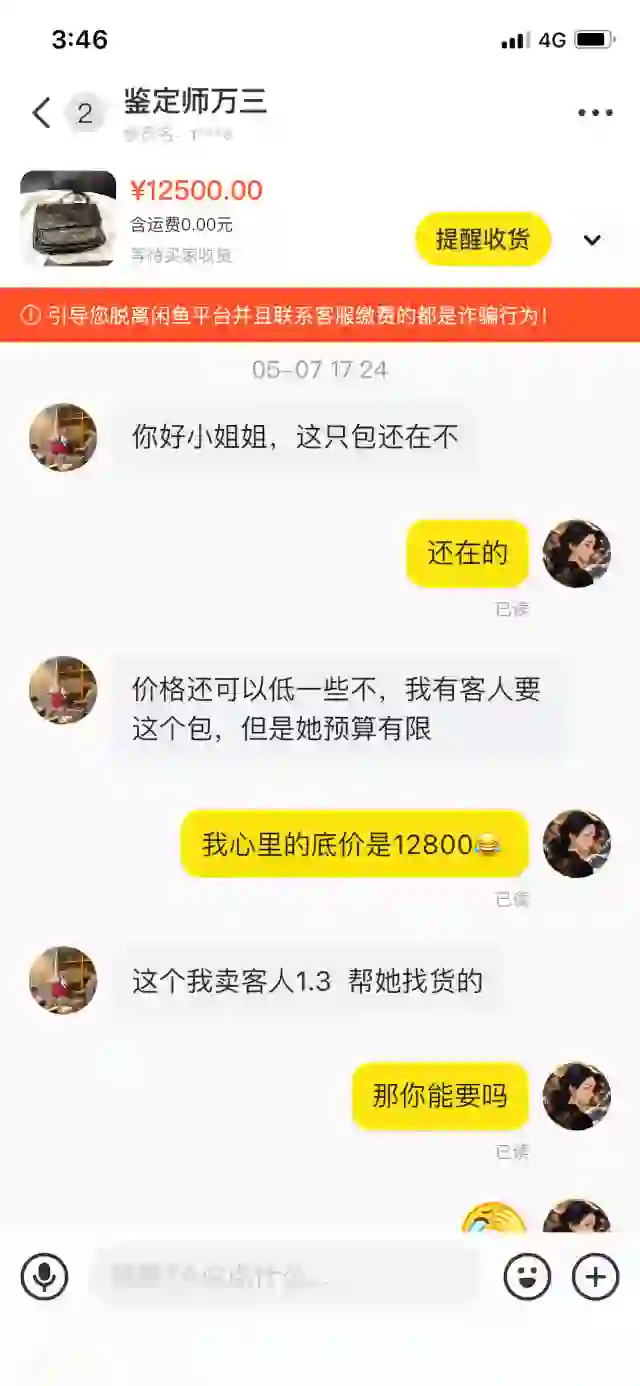
Task: Open the bag item thumbnail
Action: (x=68, y=218)
